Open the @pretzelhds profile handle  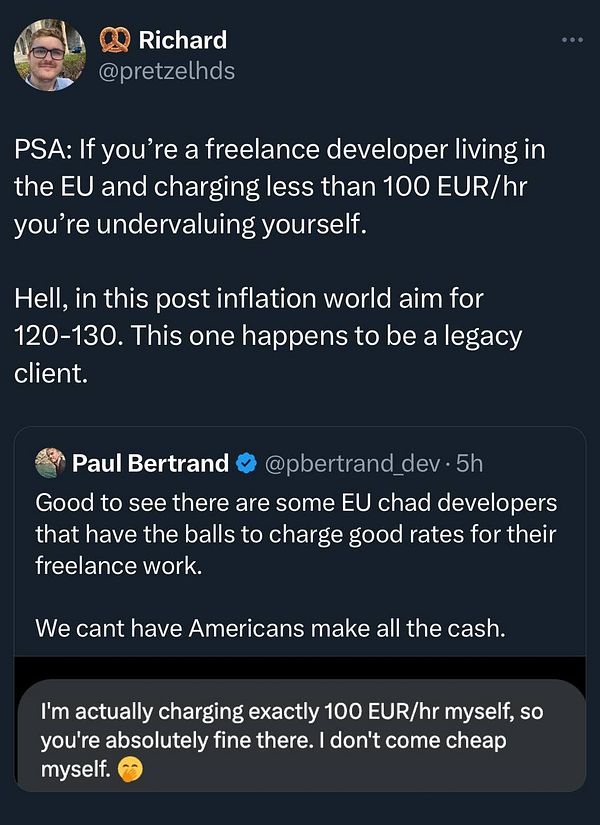pyautogui.click(x=168, y=71)
